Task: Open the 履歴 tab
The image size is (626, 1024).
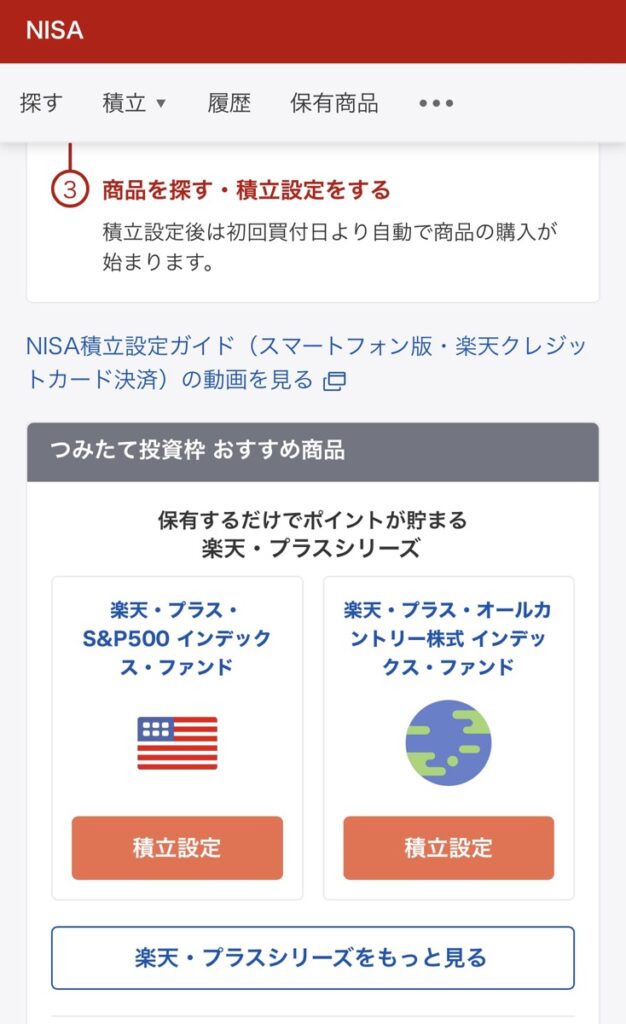Action: tap(229, 103)
